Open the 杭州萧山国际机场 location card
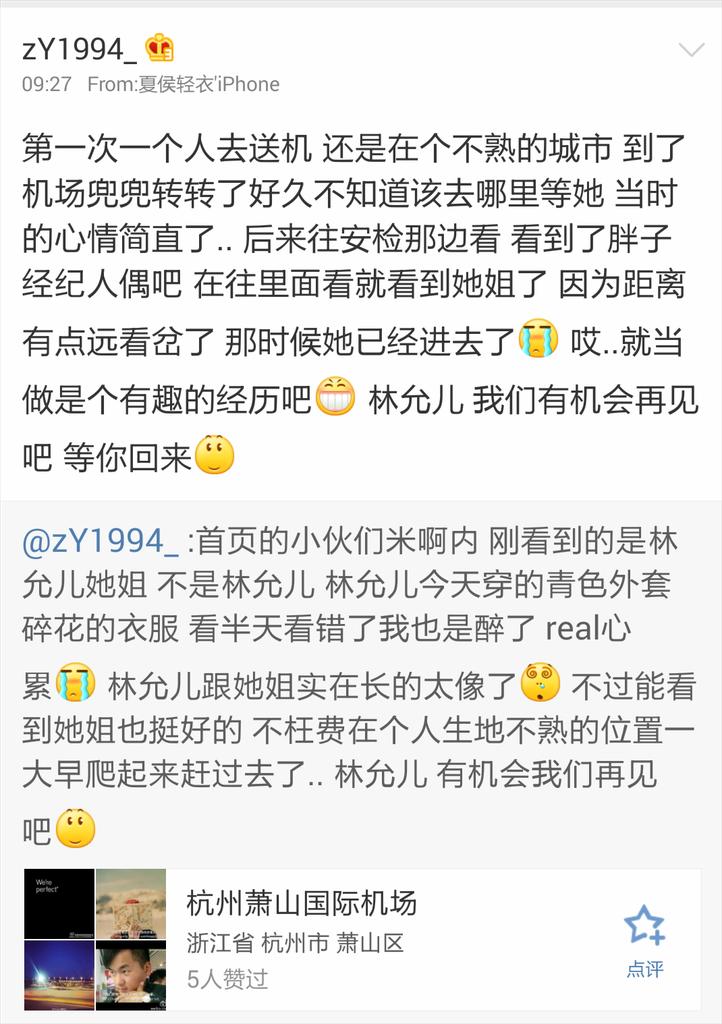Screen dimensions: 722x1024 [302, 904]
